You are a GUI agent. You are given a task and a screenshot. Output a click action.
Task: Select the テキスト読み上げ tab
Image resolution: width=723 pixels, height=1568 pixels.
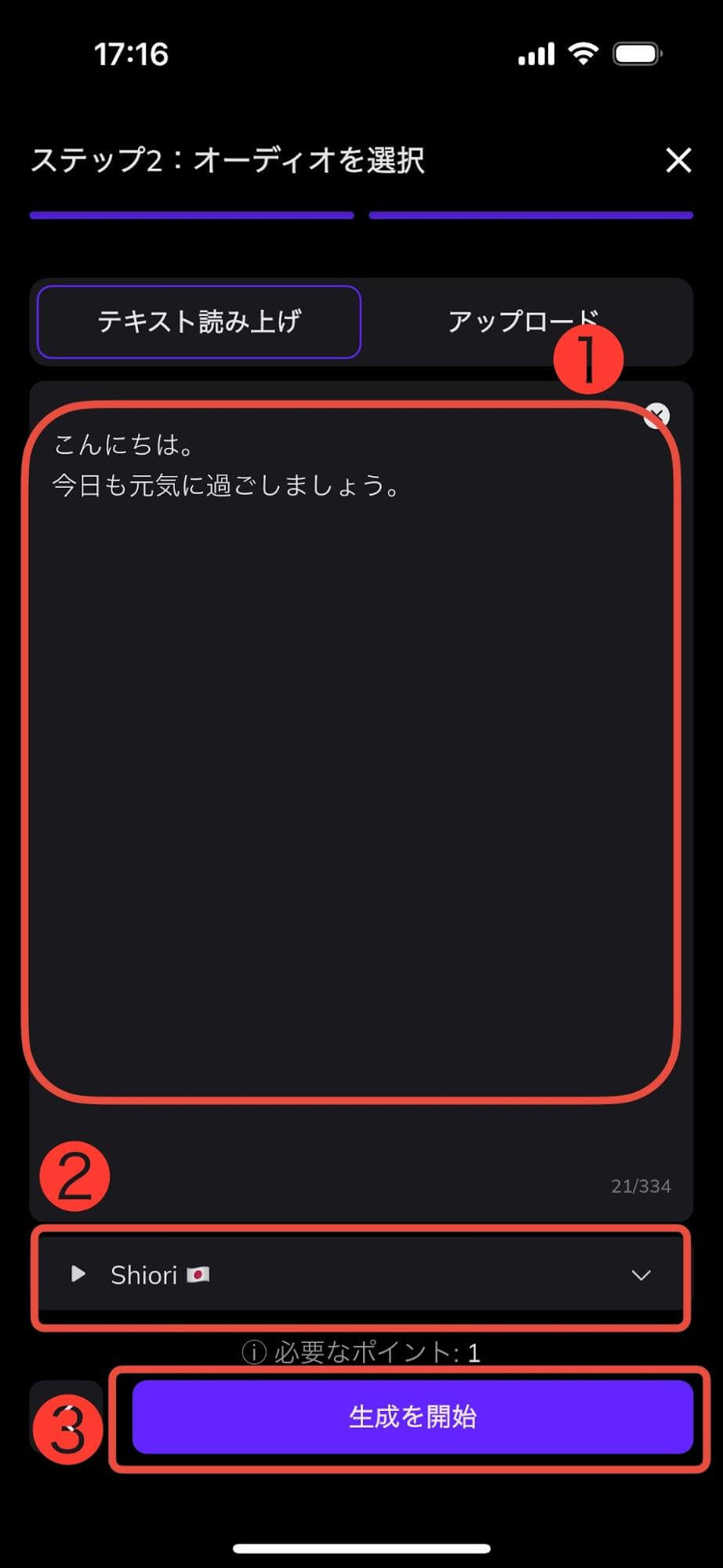[x=198, y=320]
